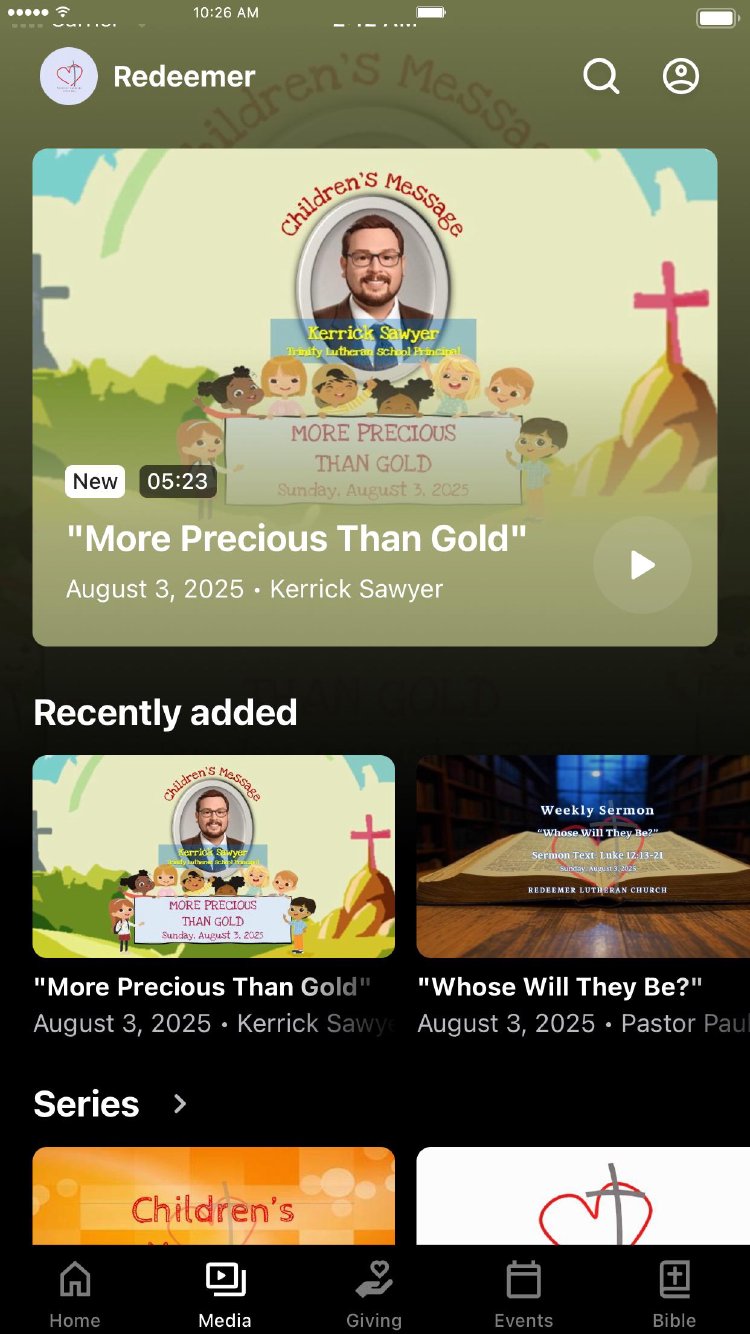Tap the Redeemer church logo
Image resolution: width=750 pixels, height=1334 pixels.
(x=69, y=76)
